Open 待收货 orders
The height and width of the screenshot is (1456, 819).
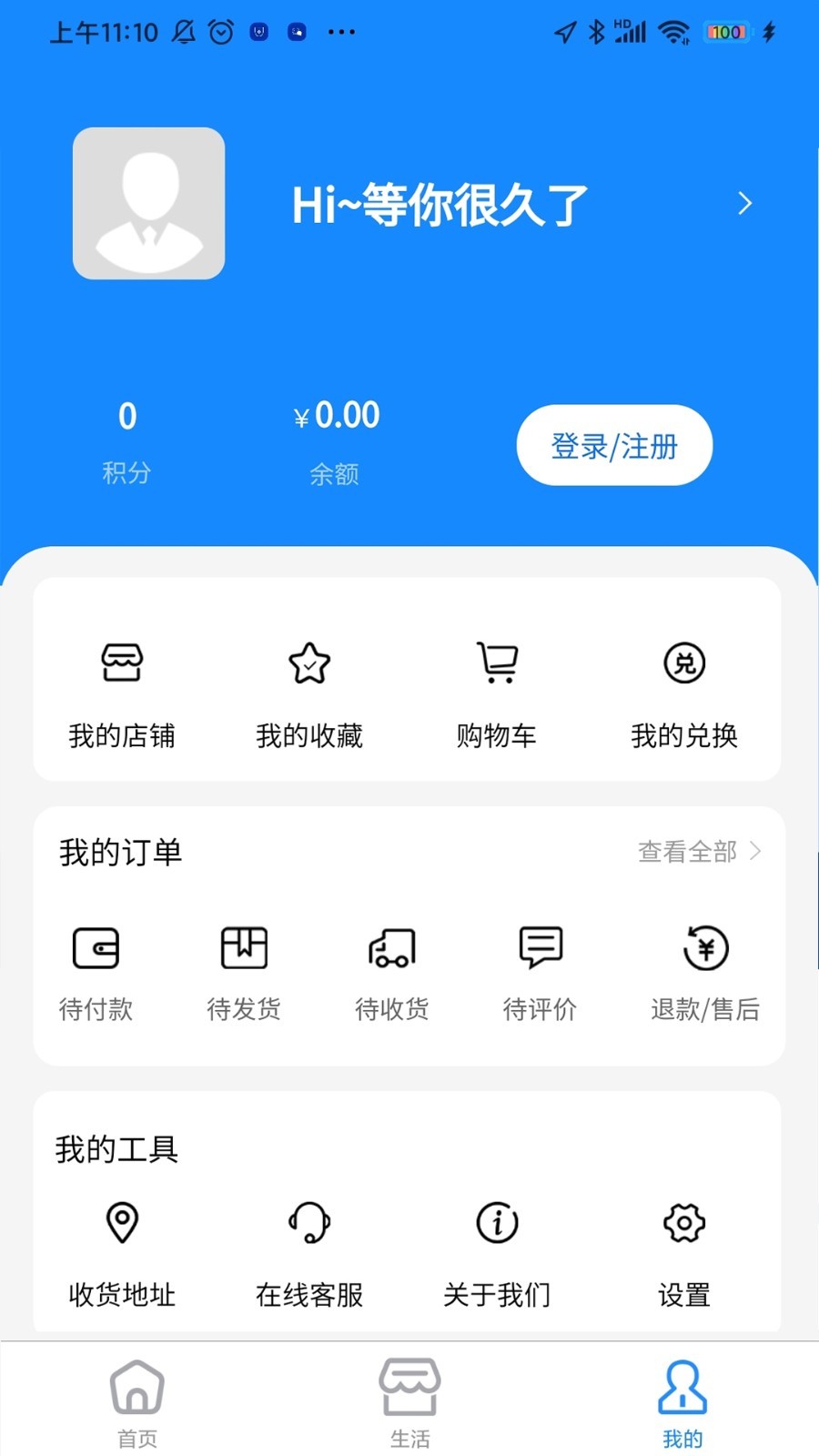click(x=392, y=974)
